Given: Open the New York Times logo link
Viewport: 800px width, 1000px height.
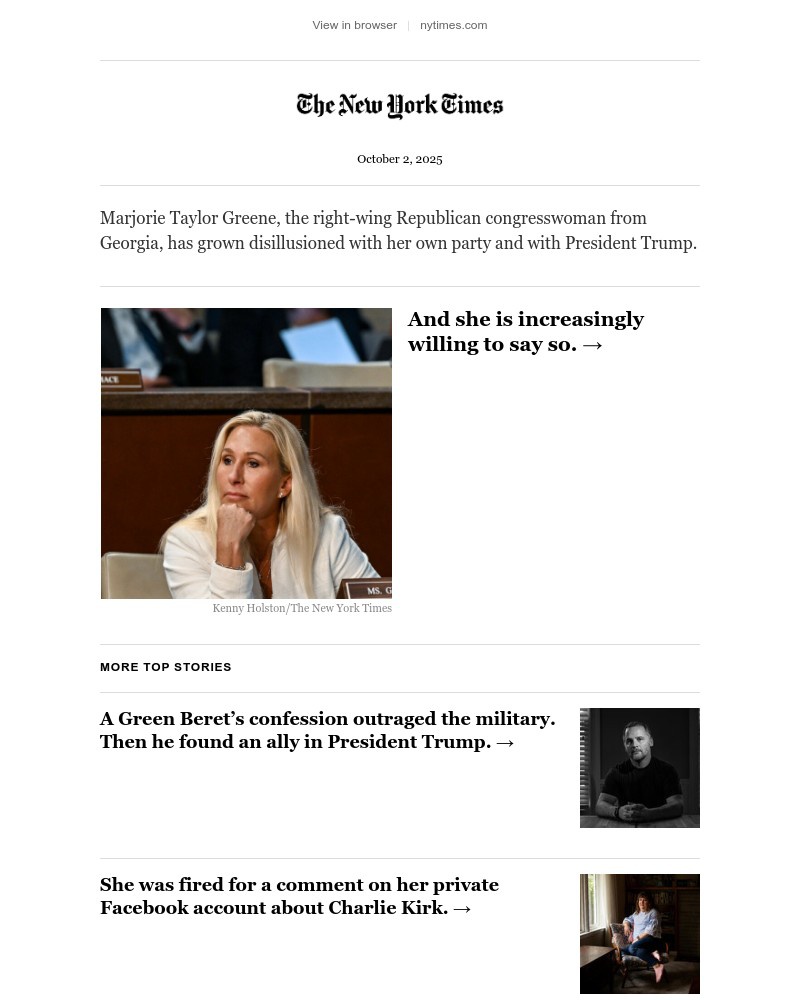Looking at the screenshot, I should tap(400, 106).
